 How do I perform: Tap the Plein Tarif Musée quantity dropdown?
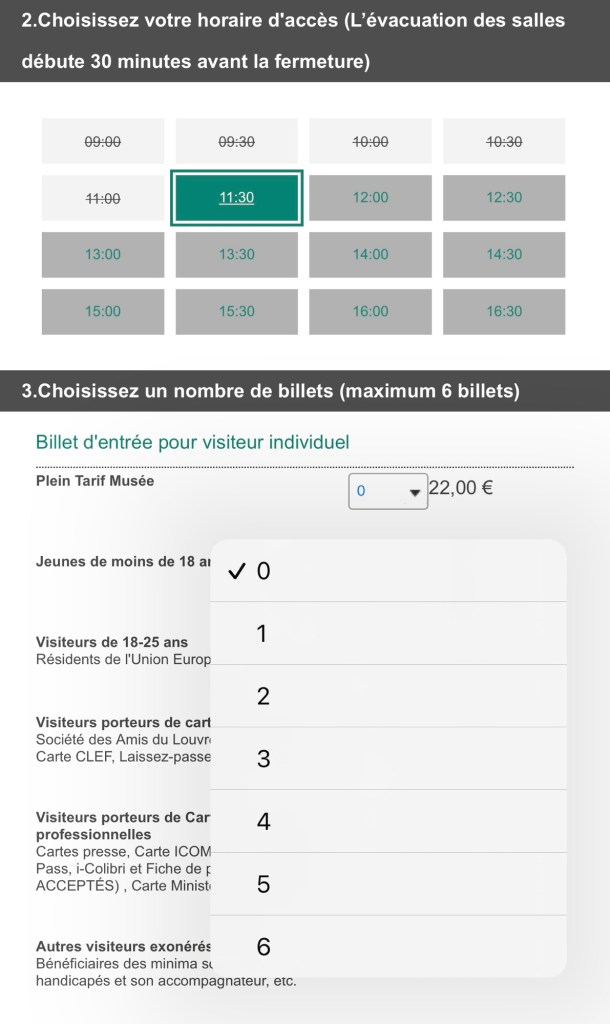coord(388,491)
